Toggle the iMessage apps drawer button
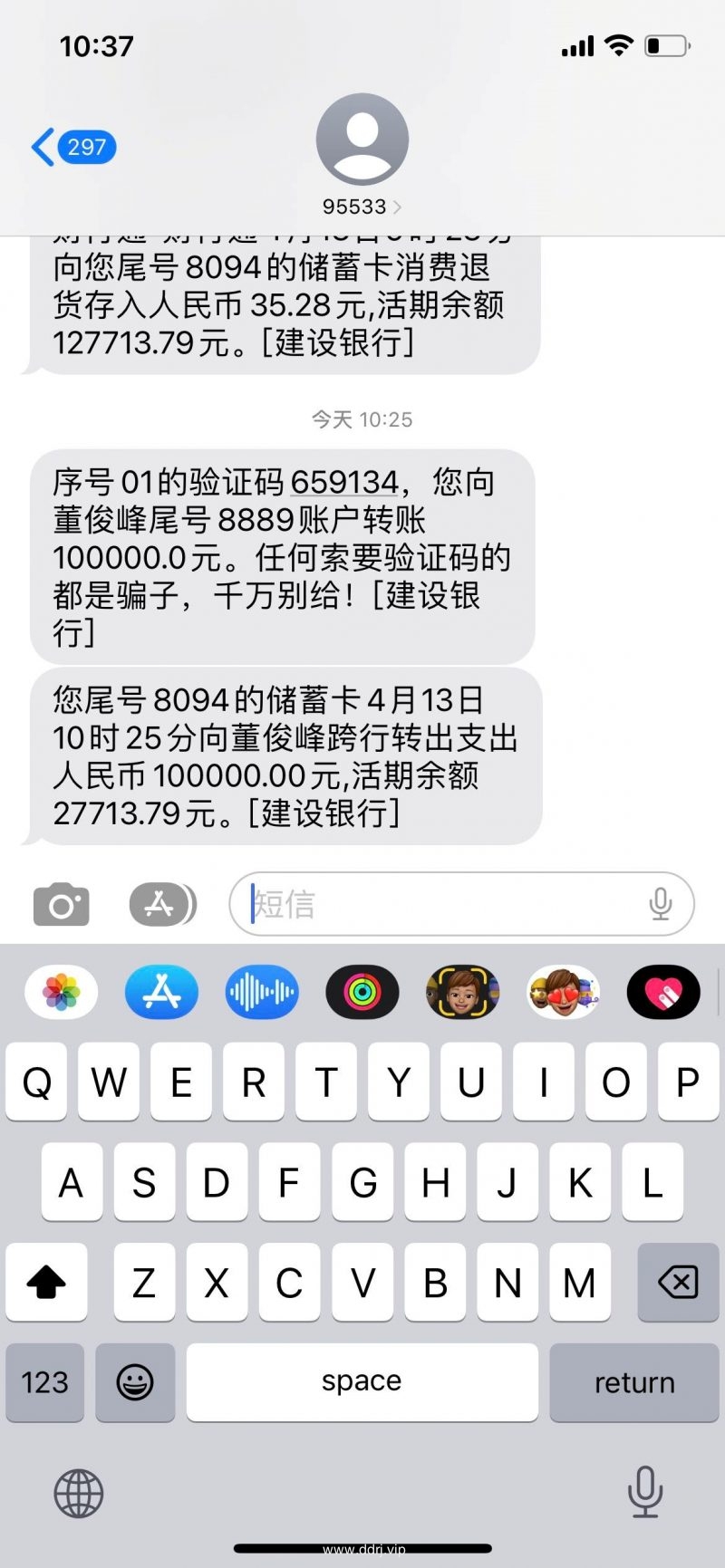 point(162,904)
